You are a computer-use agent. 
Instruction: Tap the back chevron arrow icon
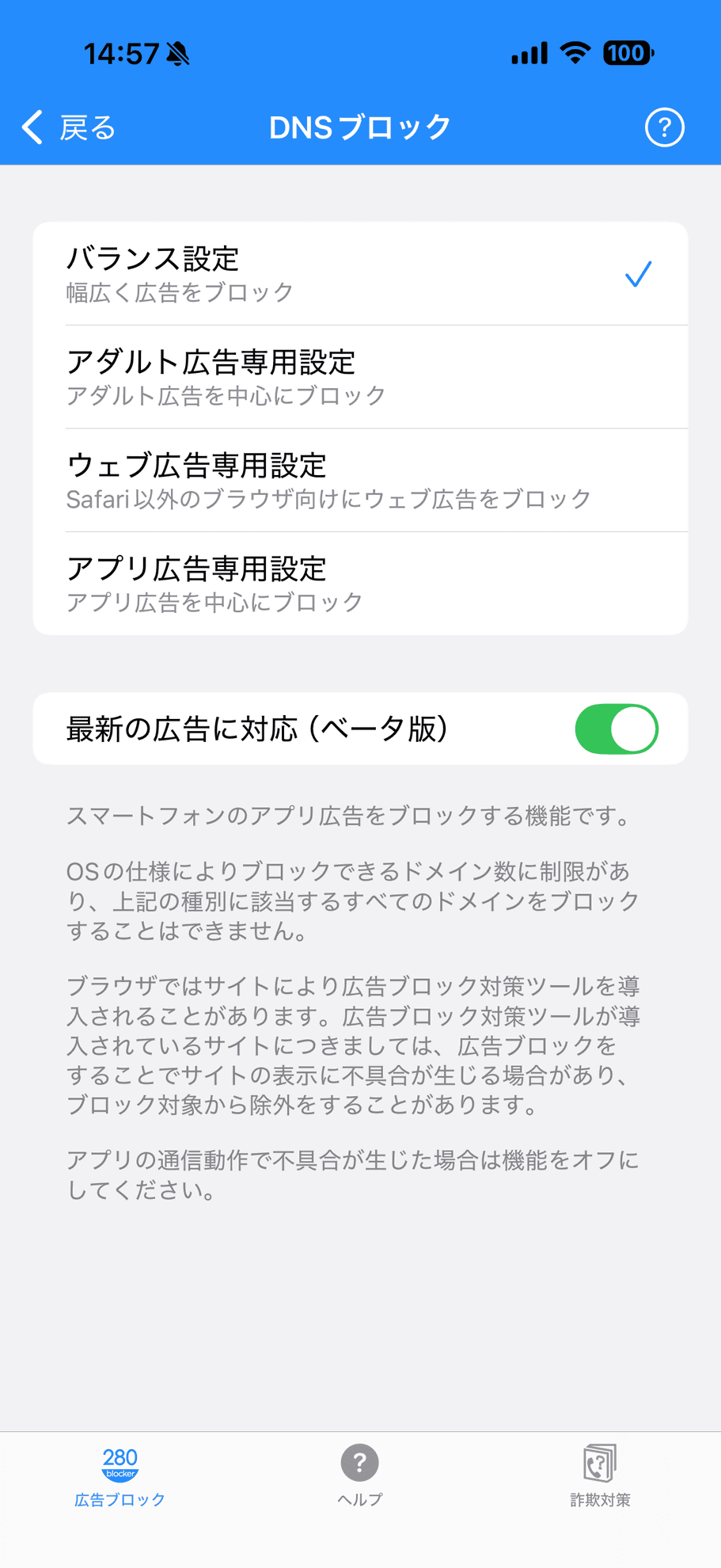pos(30,127)
